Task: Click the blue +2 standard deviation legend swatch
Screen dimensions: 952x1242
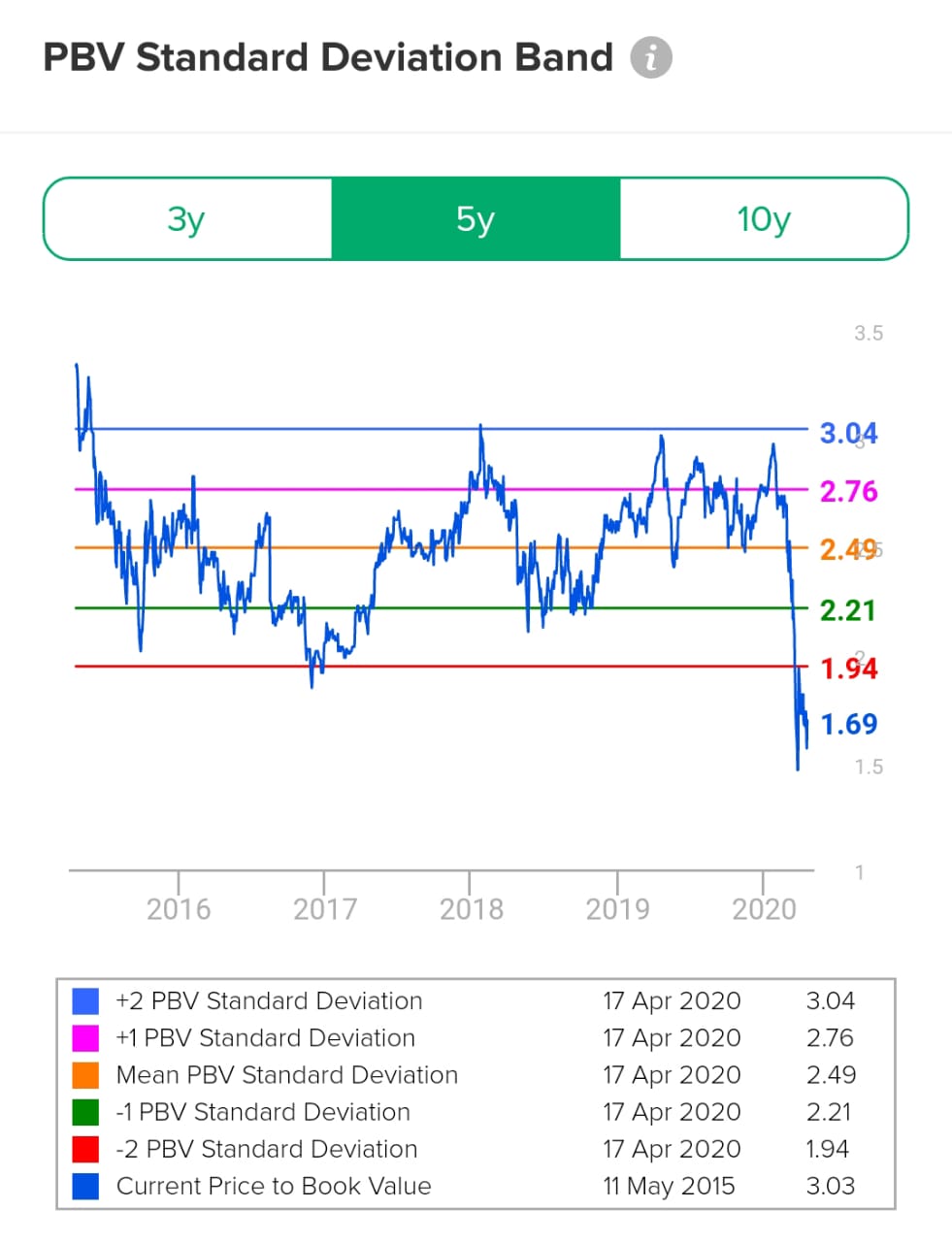Action: pos(85,1000)
